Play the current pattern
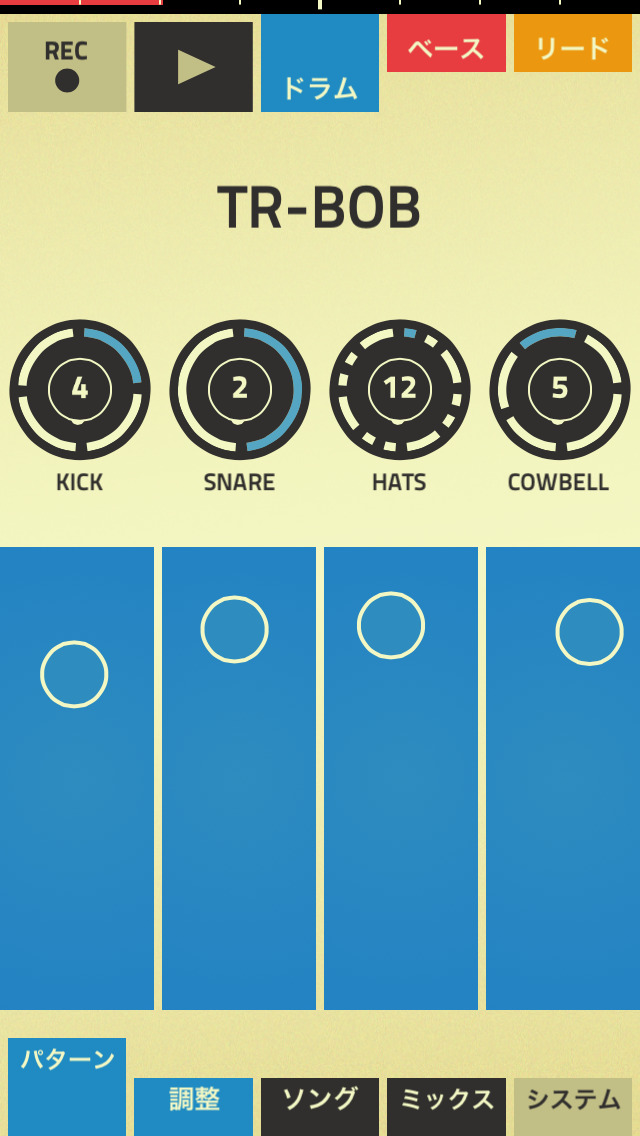640x1136 pixels. tap(194, 67)
